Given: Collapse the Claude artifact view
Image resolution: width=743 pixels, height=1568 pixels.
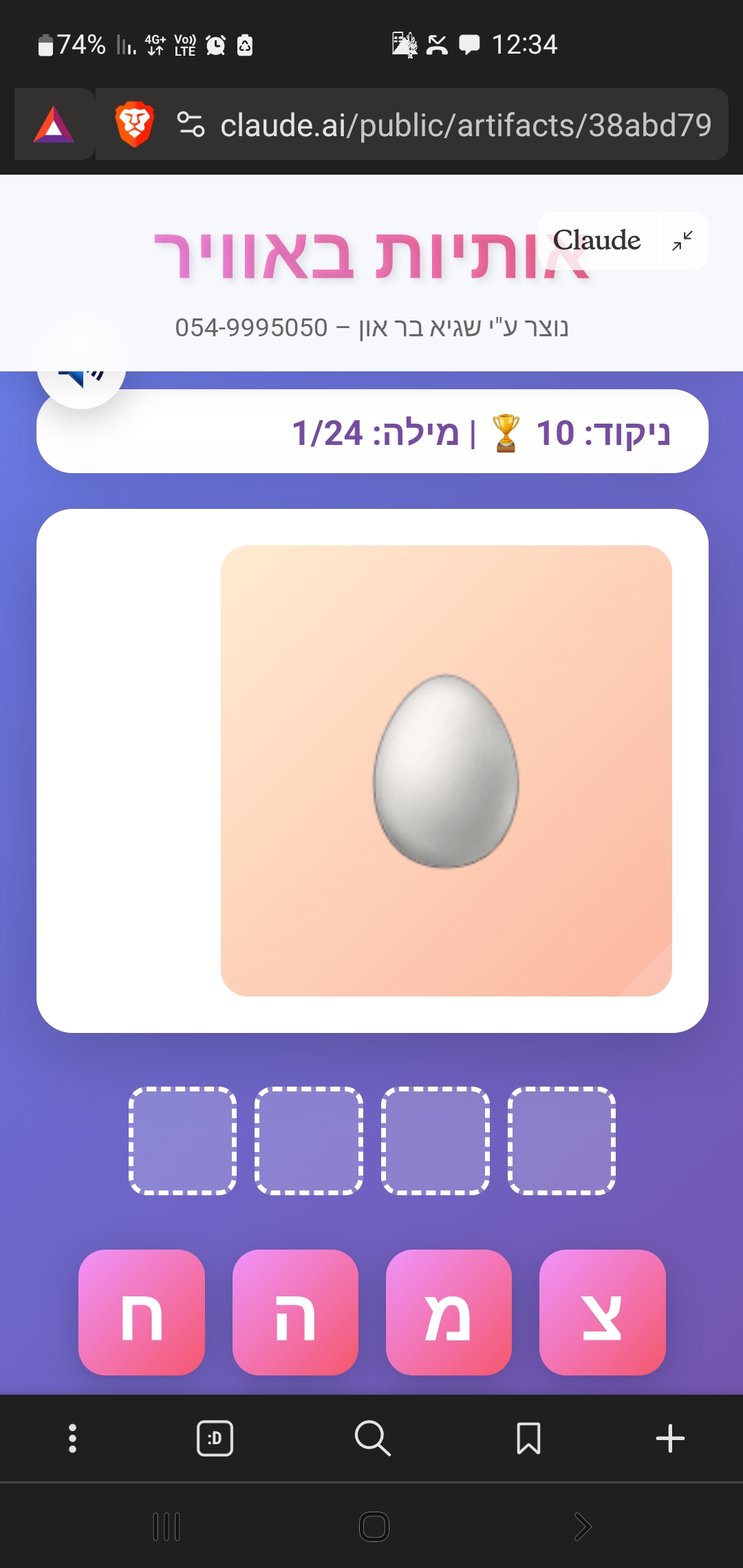Looking at the screenshot, I should pos(682,241).
